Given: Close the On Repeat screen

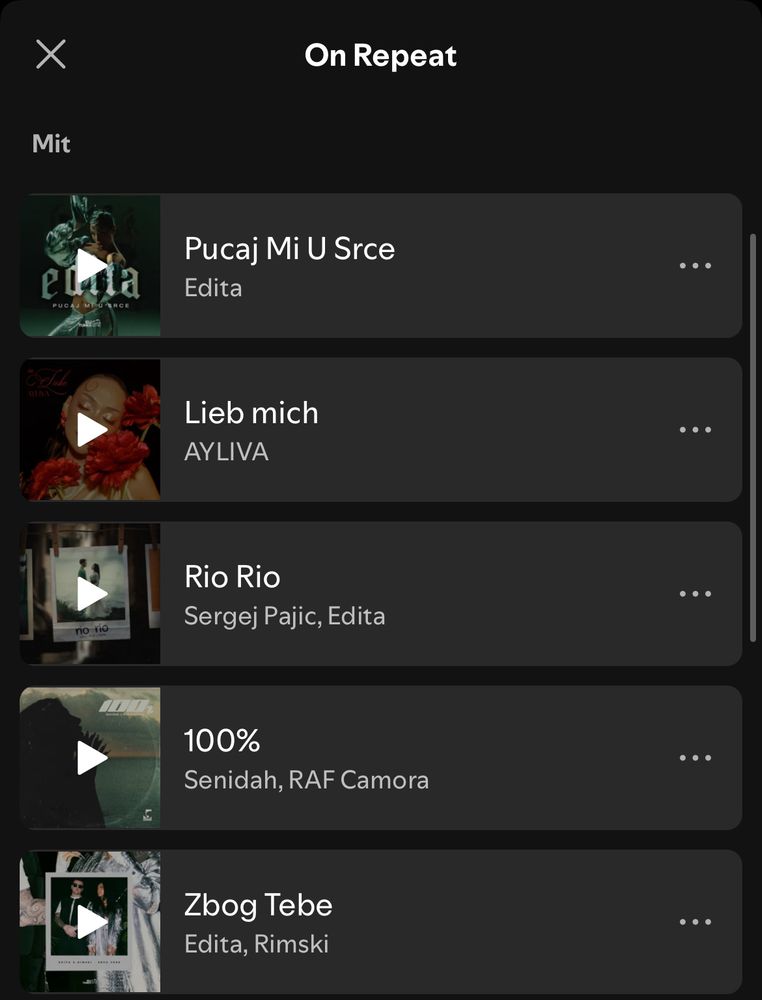Looking at the screenshot, I should pyautogui.click(x=51, y=54).
